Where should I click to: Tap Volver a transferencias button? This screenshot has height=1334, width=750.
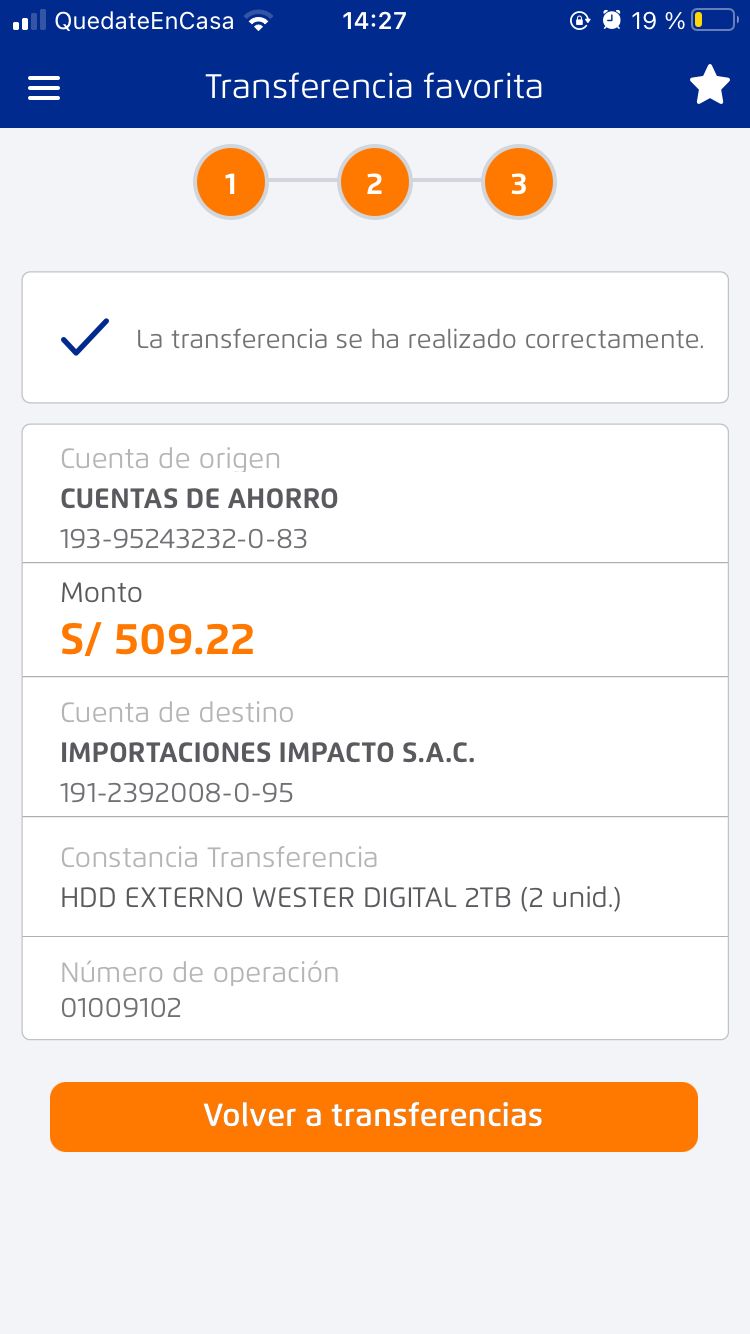point(374,1116)
